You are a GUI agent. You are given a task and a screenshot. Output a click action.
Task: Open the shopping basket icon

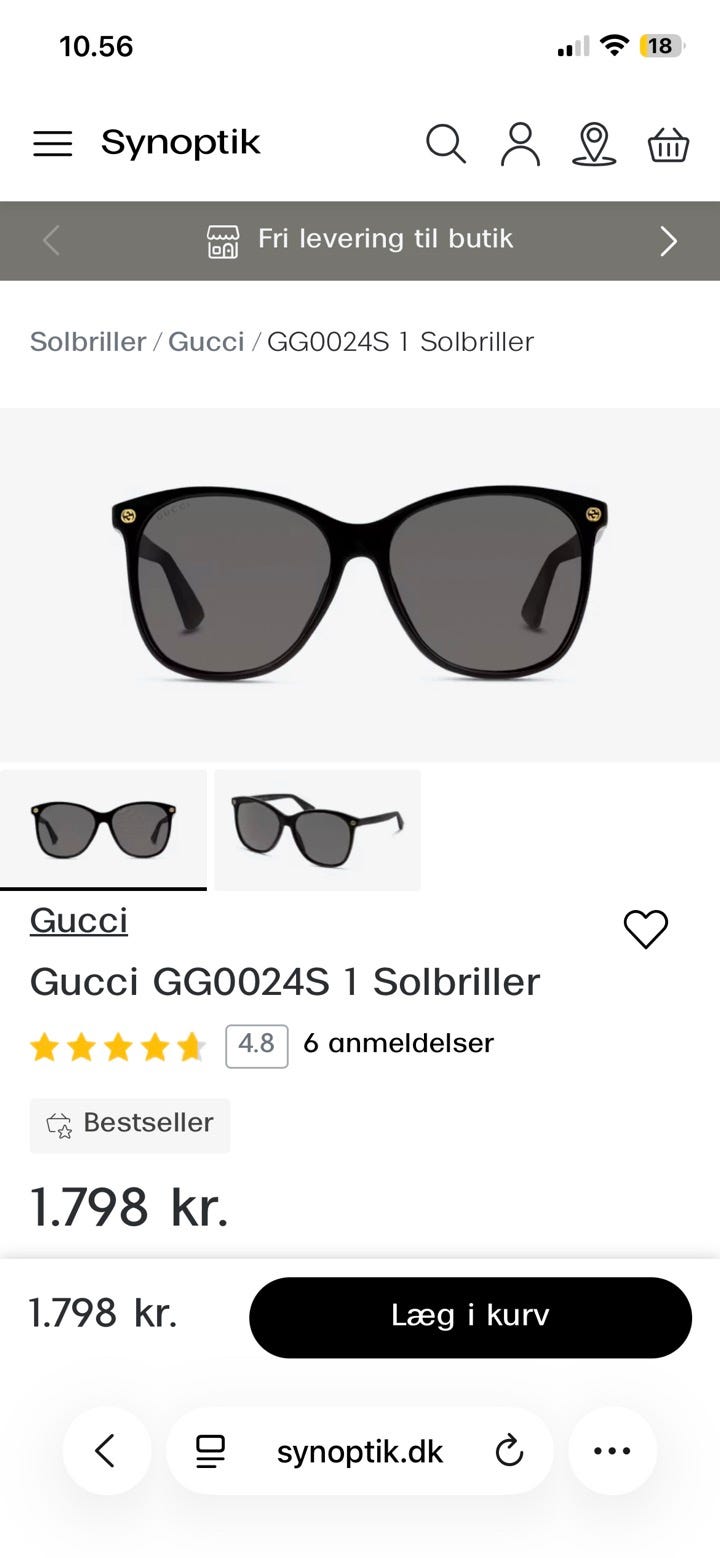click(668, 144)
